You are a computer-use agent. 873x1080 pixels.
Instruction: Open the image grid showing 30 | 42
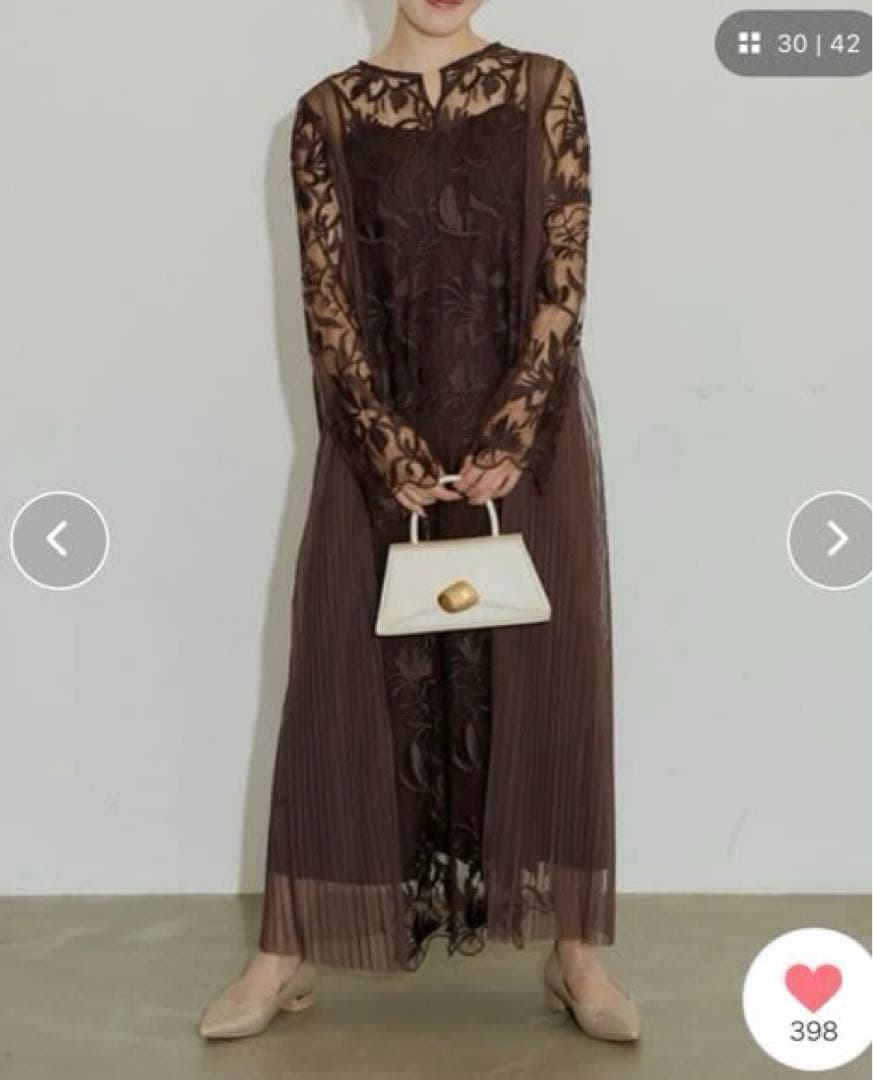tap(795, 44)
